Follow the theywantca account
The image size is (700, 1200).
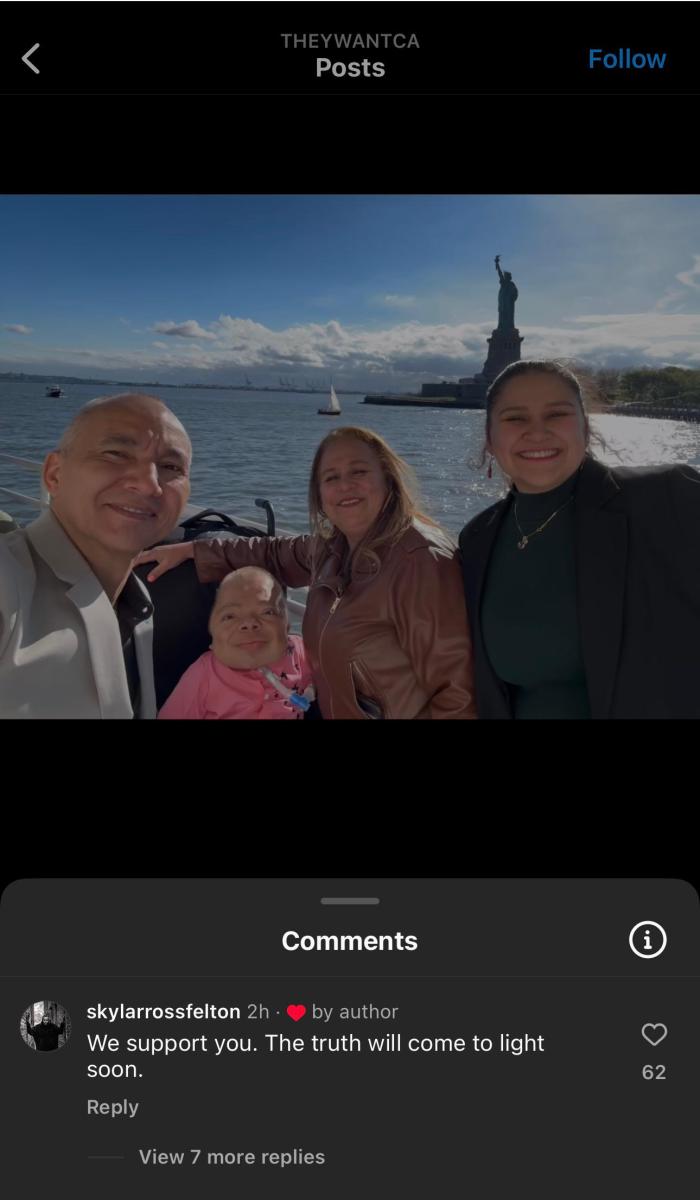626,59
